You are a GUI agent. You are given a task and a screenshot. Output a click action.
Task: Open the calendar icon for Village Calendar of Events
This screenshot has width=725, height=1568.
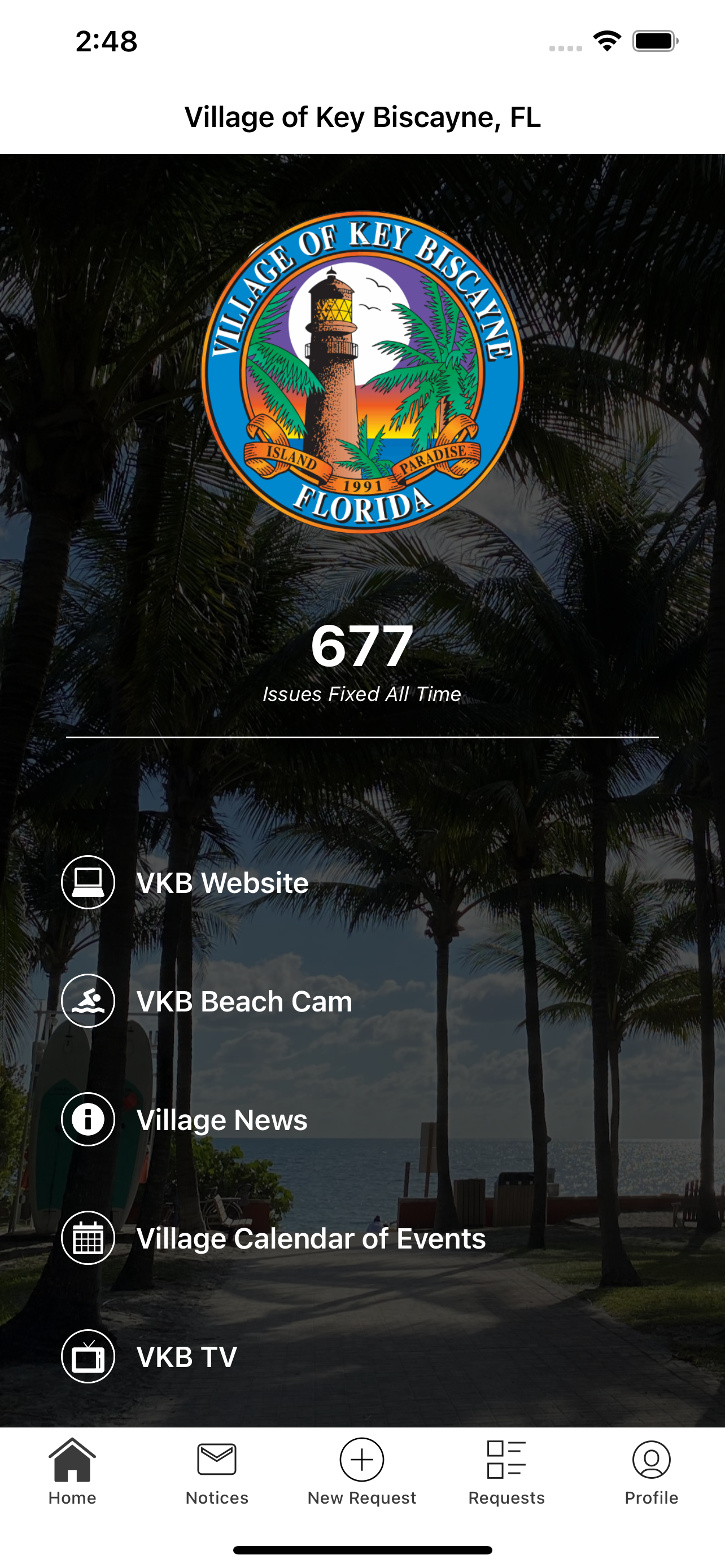88,1237
